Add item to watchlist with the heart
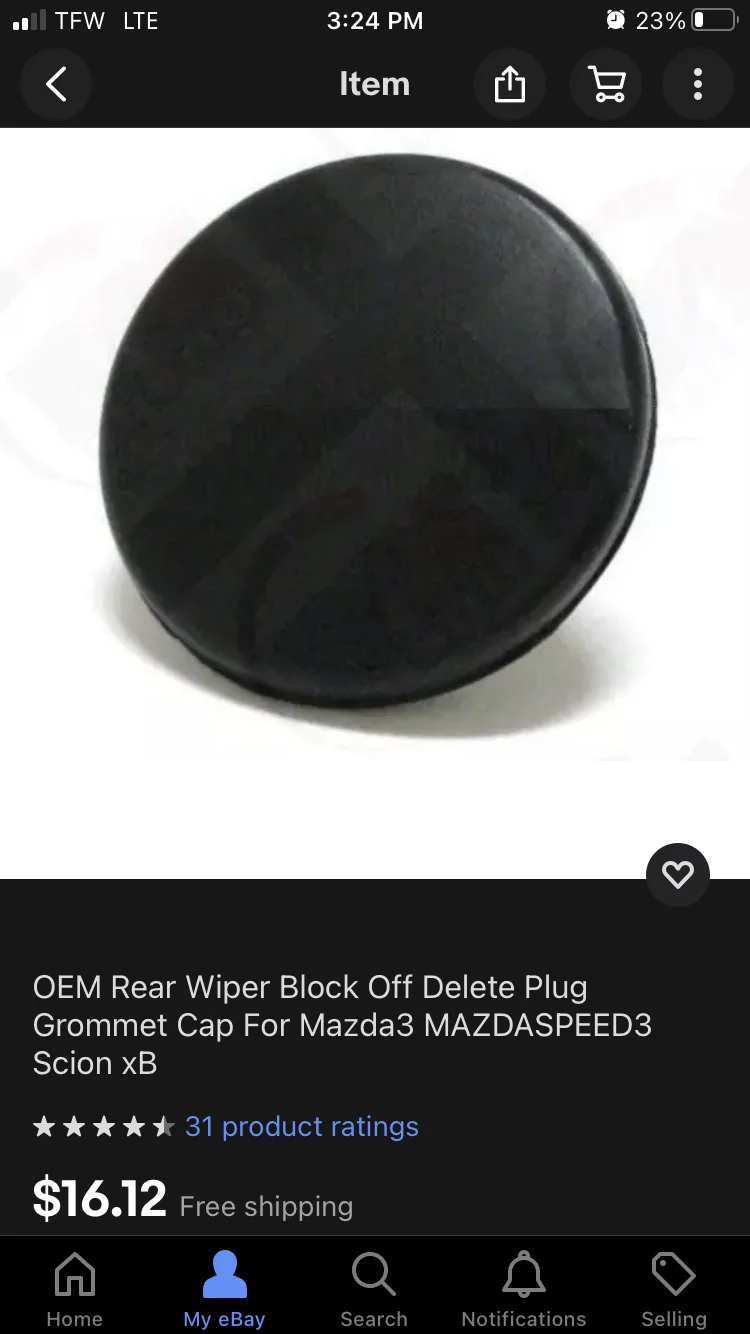The image size is (750, 1334). 677,875
